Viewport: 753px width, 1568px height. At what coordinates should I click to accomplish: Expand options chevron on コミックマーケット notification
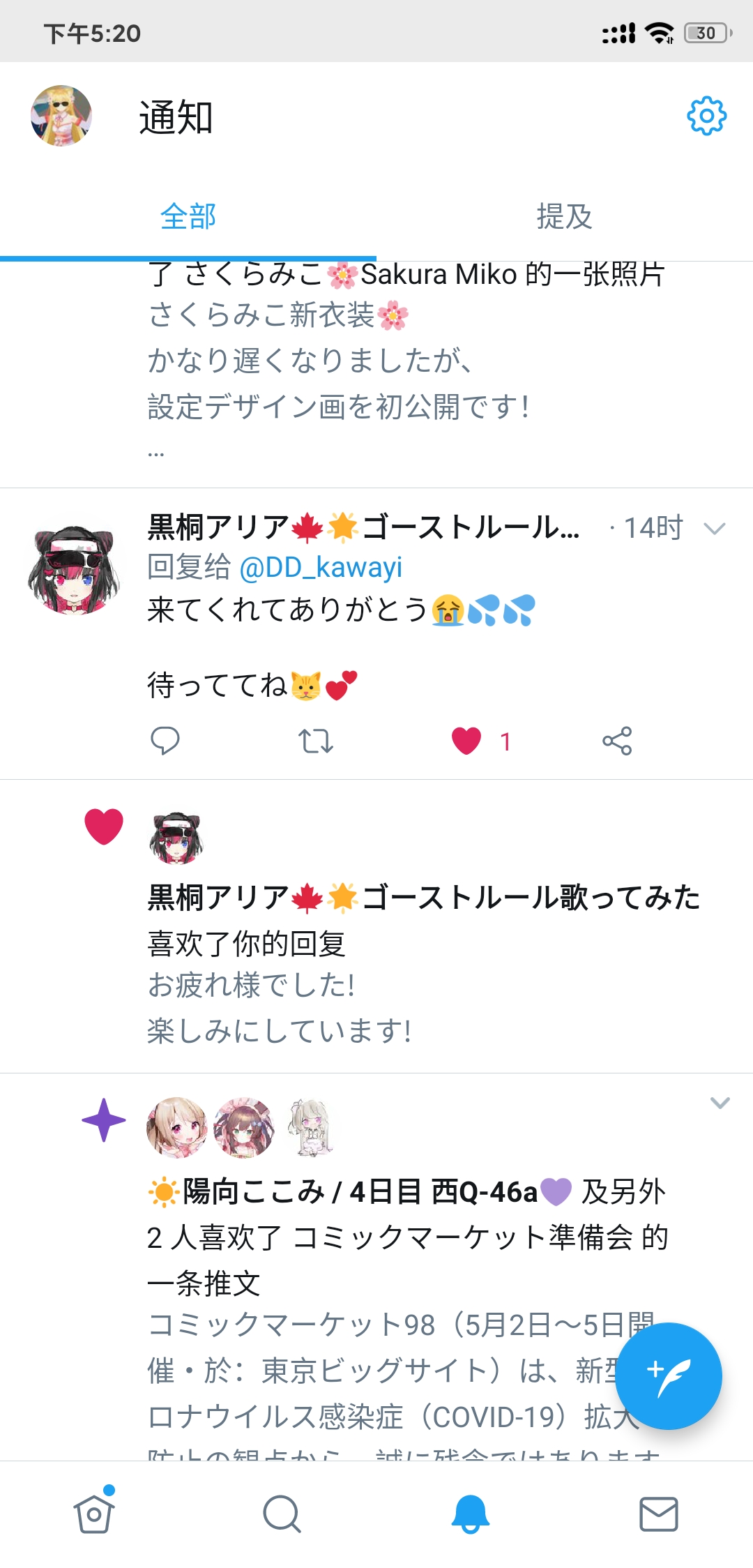(720, 1103)
